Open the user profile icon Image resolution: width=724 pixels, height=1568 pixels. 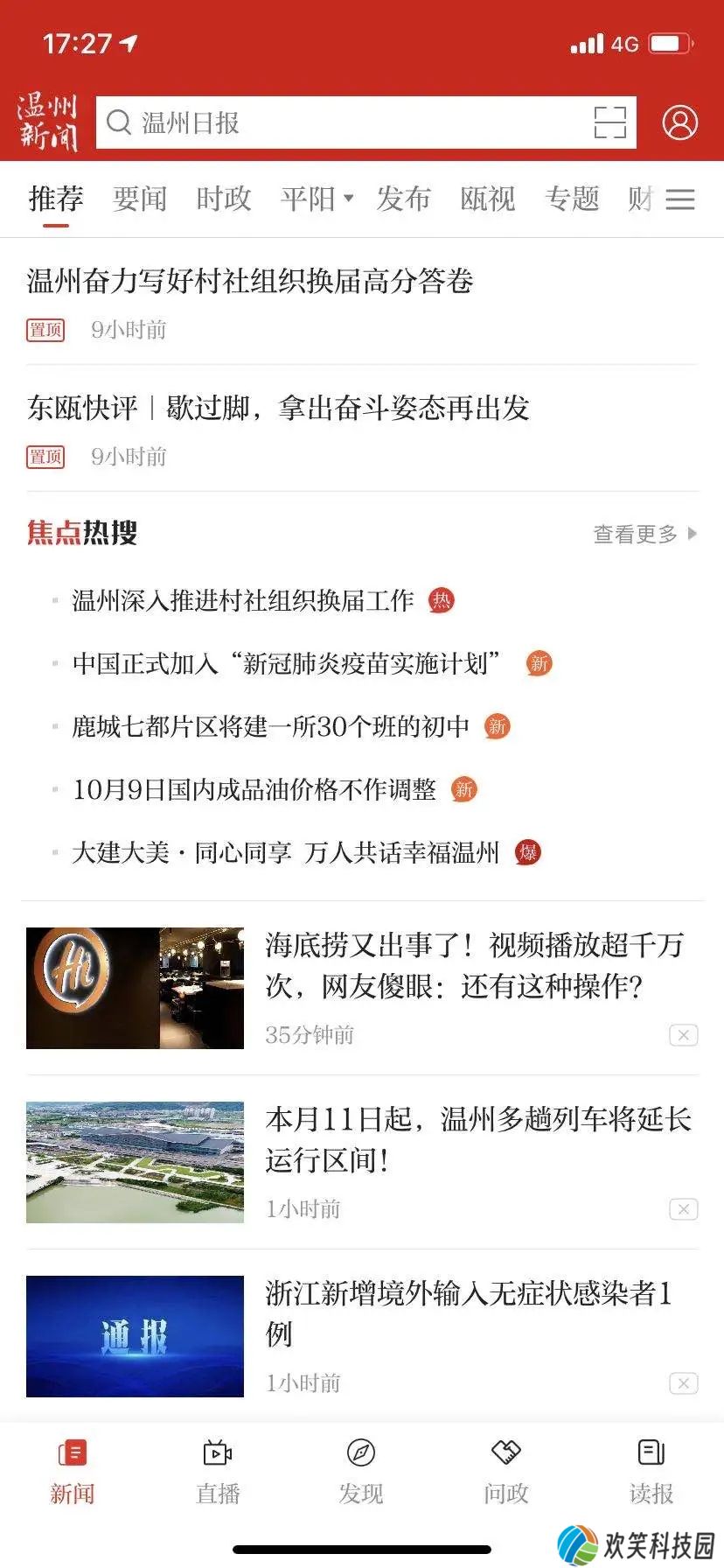tap(680, 122)
